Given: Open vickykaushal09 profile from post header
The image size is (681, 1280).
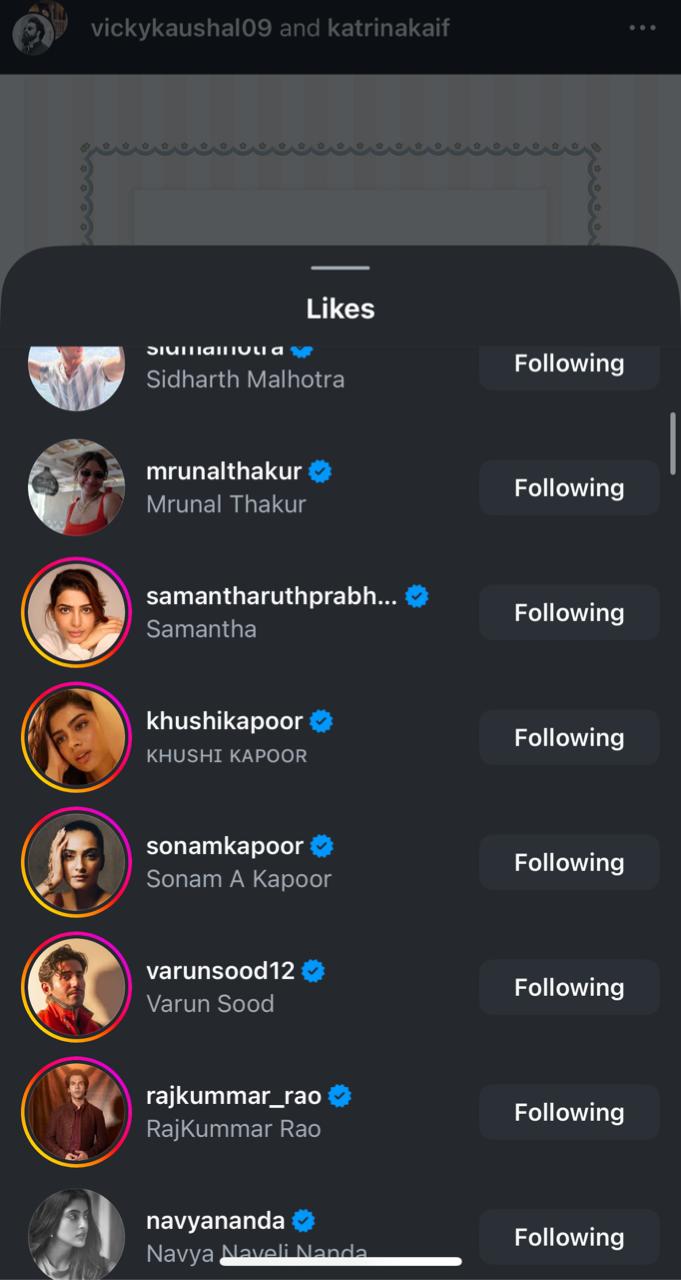Looking at the screenshot, I should pyautogui.click(x=180, y=28).
